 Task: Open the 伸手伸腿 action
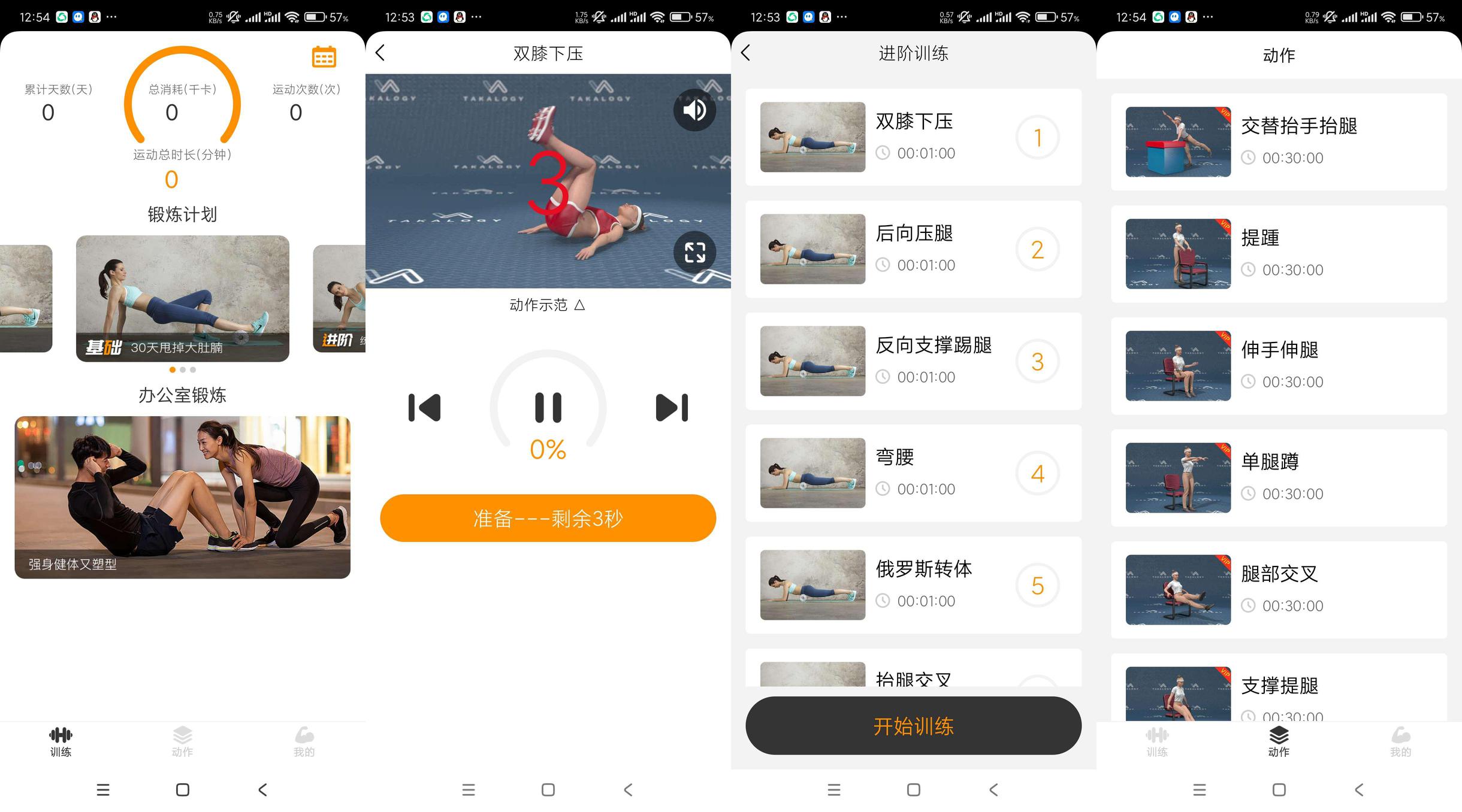1279,366
